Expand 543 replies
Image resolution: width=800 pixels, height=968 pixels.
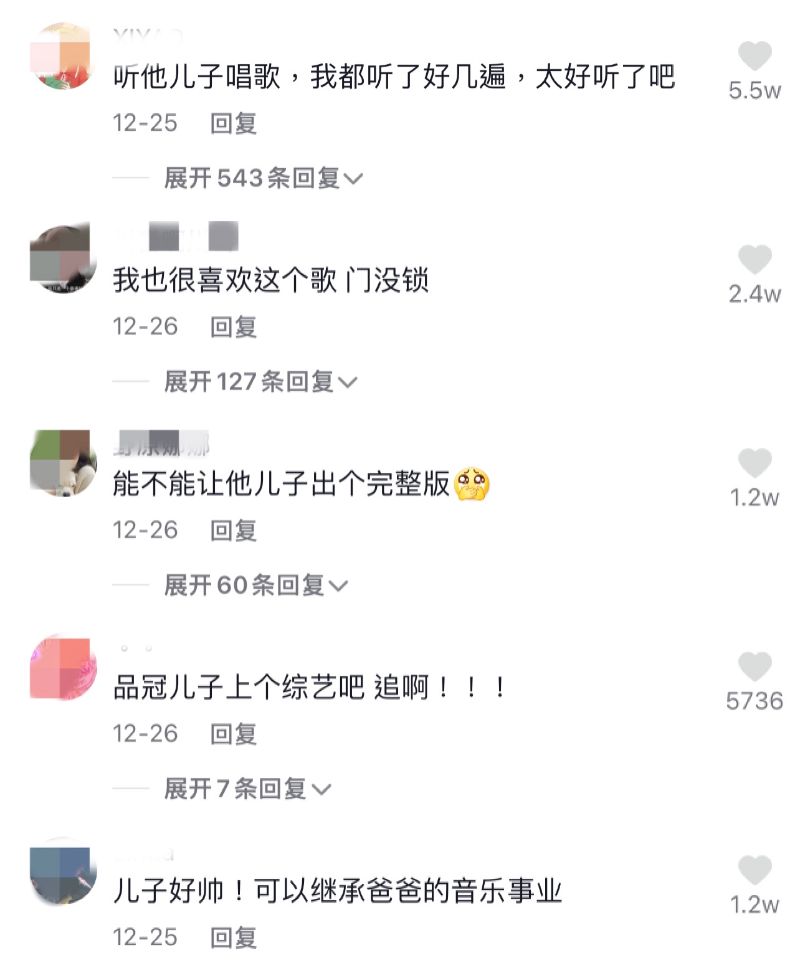click(x=263, y=178)
